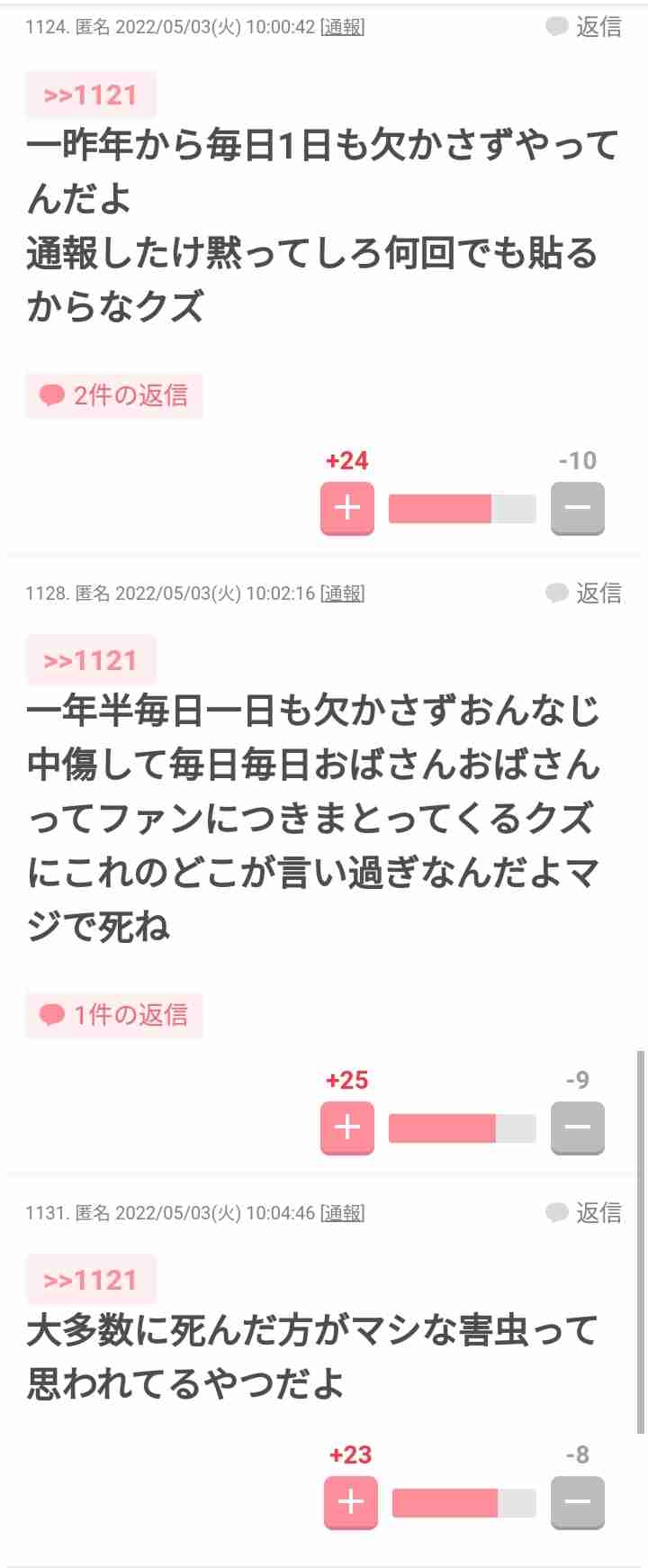Open >>1121 anchor in comment 1131
648x1568 pixels.
coord(90,1280)
